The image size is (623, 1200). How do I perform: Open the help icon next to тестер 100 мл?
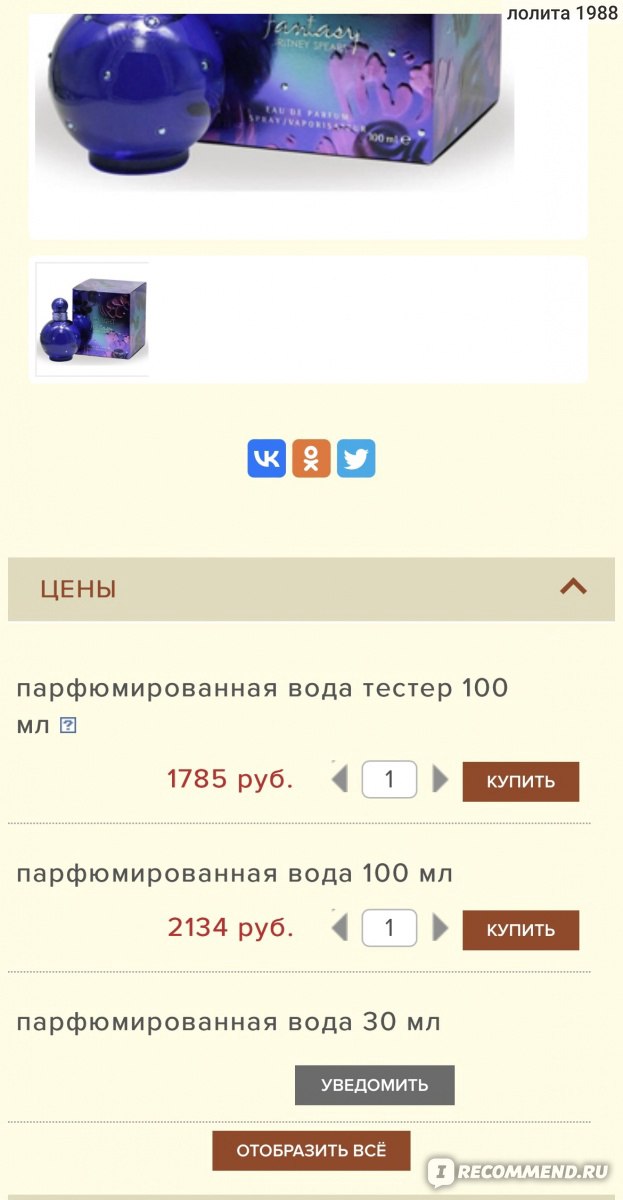(x=68, y=725)
